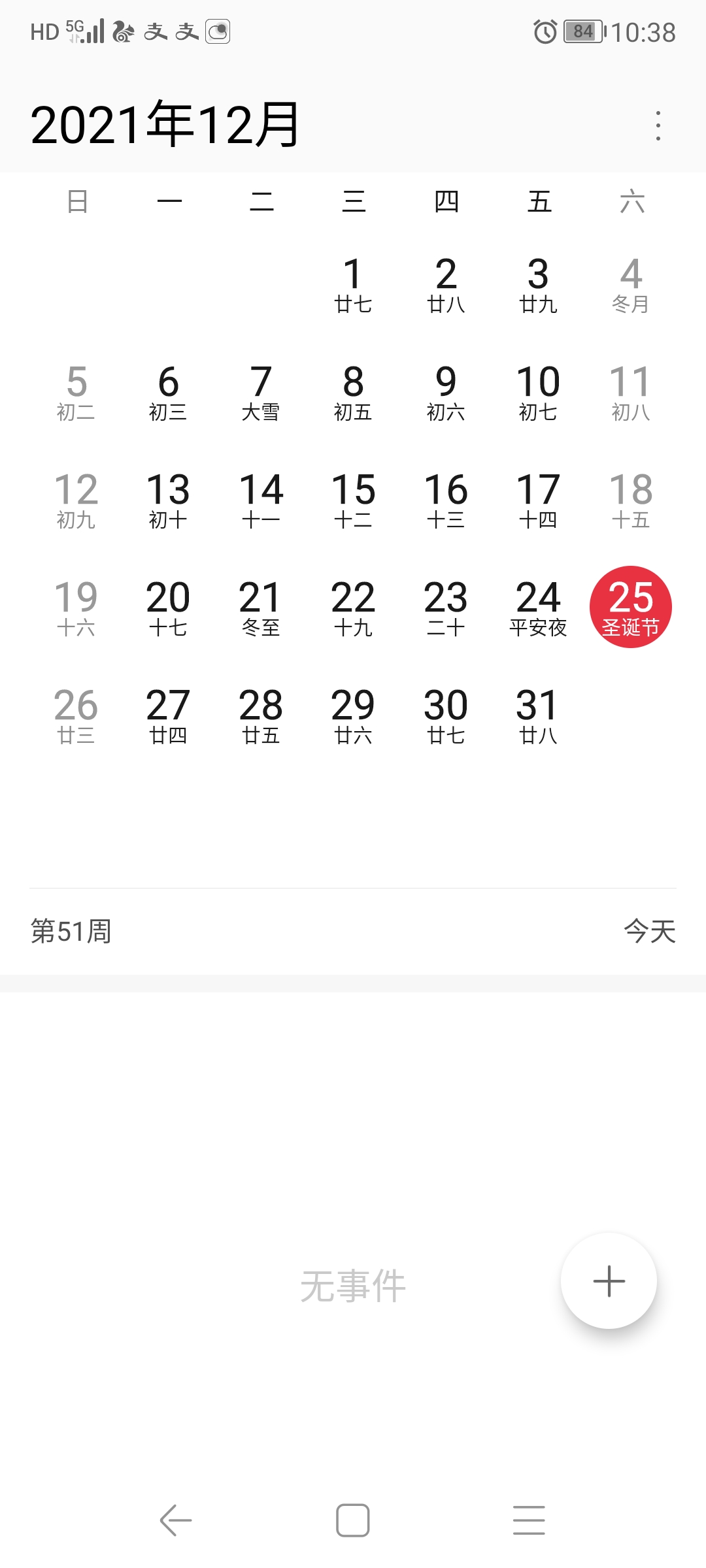Jump to today with 今天
The width and height of the screenshot is (706, 1568).
coord(650,931)
